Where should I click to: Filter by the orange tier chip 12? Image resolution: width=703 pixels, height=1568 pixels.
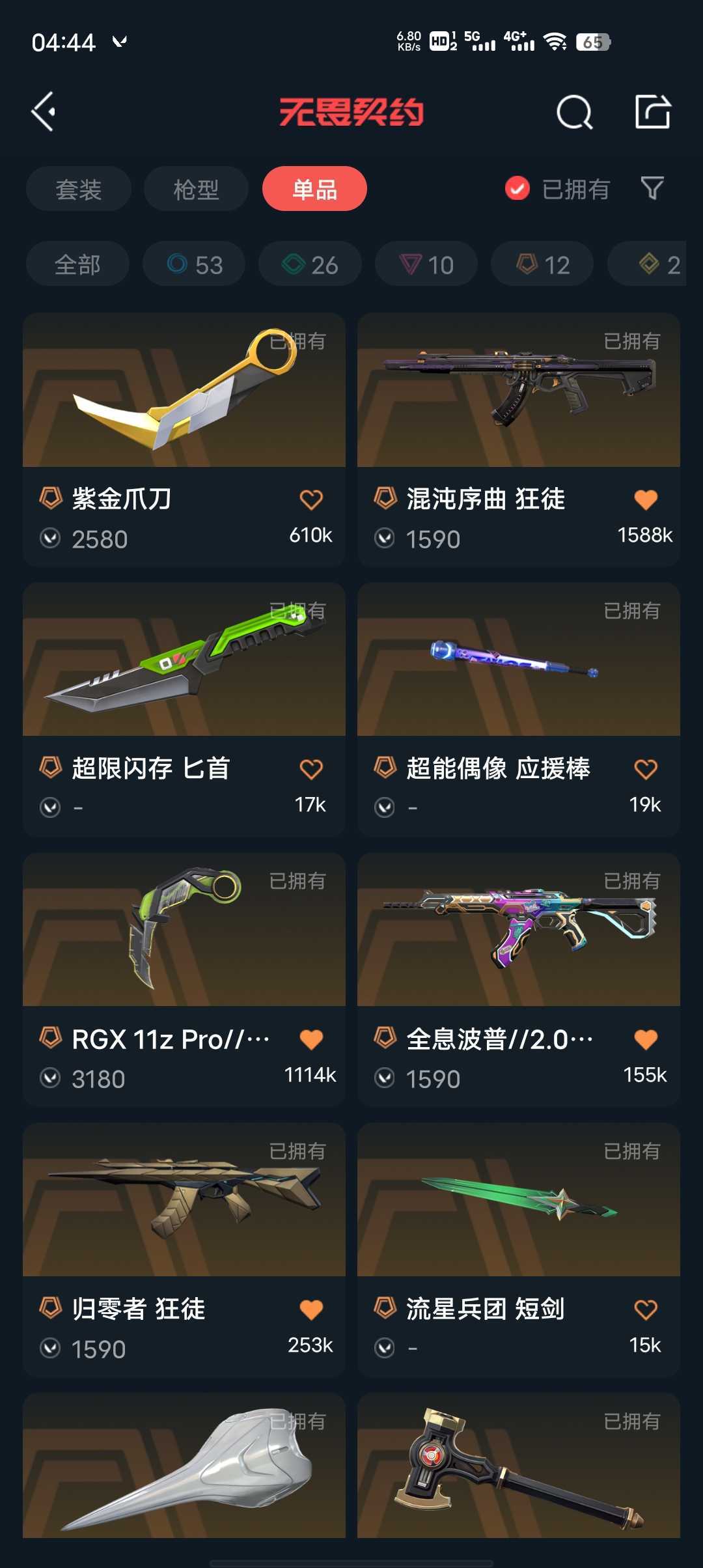click(x=542, y=264)
